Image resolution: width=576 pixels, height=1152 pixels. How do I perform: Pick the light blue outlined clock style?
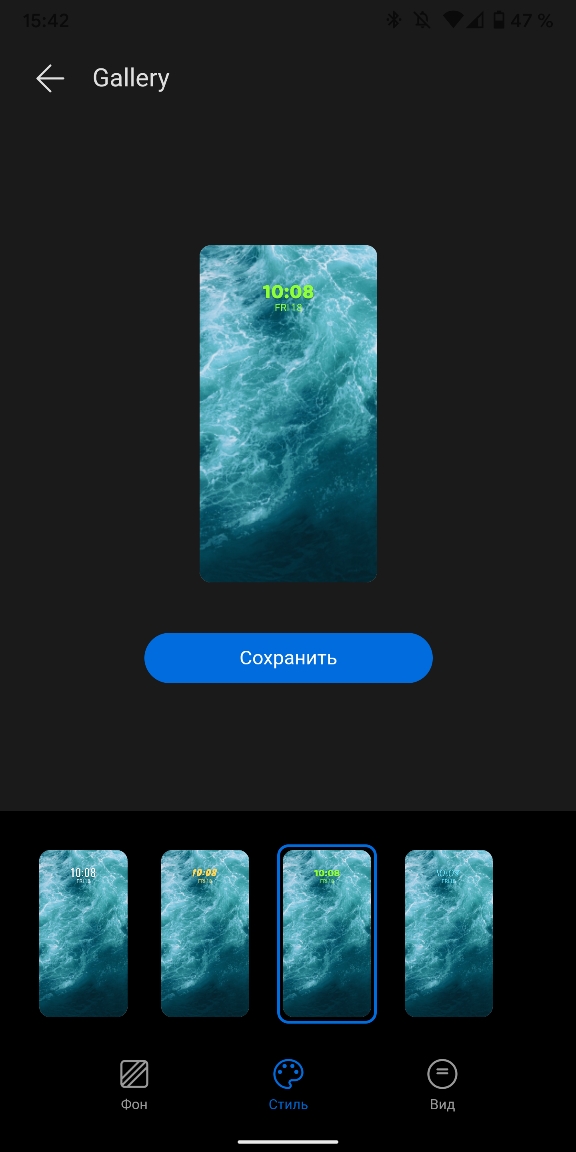[449, 933]
